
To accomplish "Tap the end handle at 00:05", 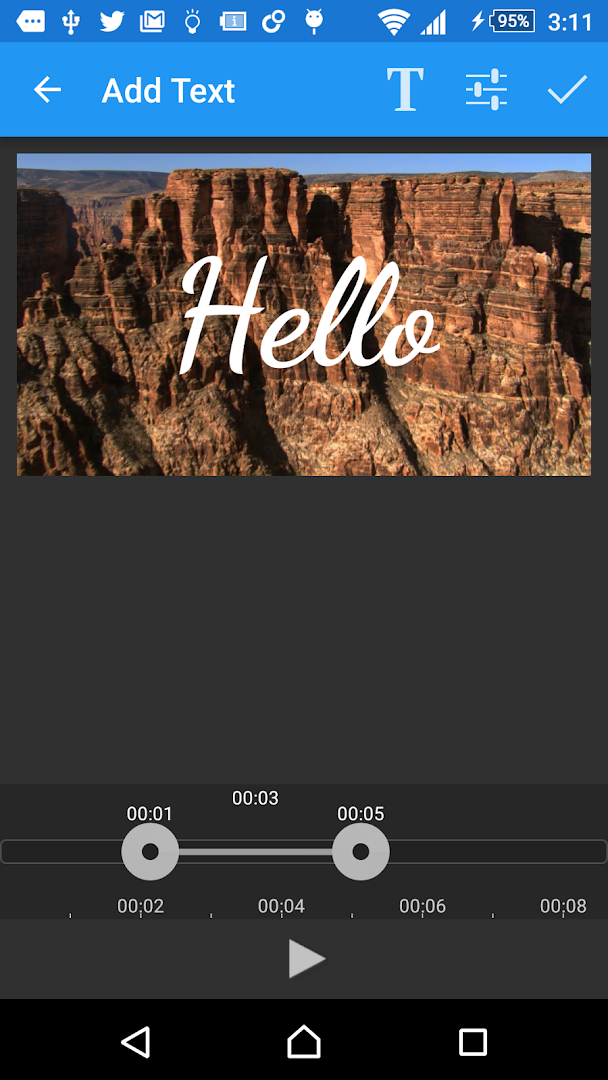I will pyautogui.click(x=361, y=852).
